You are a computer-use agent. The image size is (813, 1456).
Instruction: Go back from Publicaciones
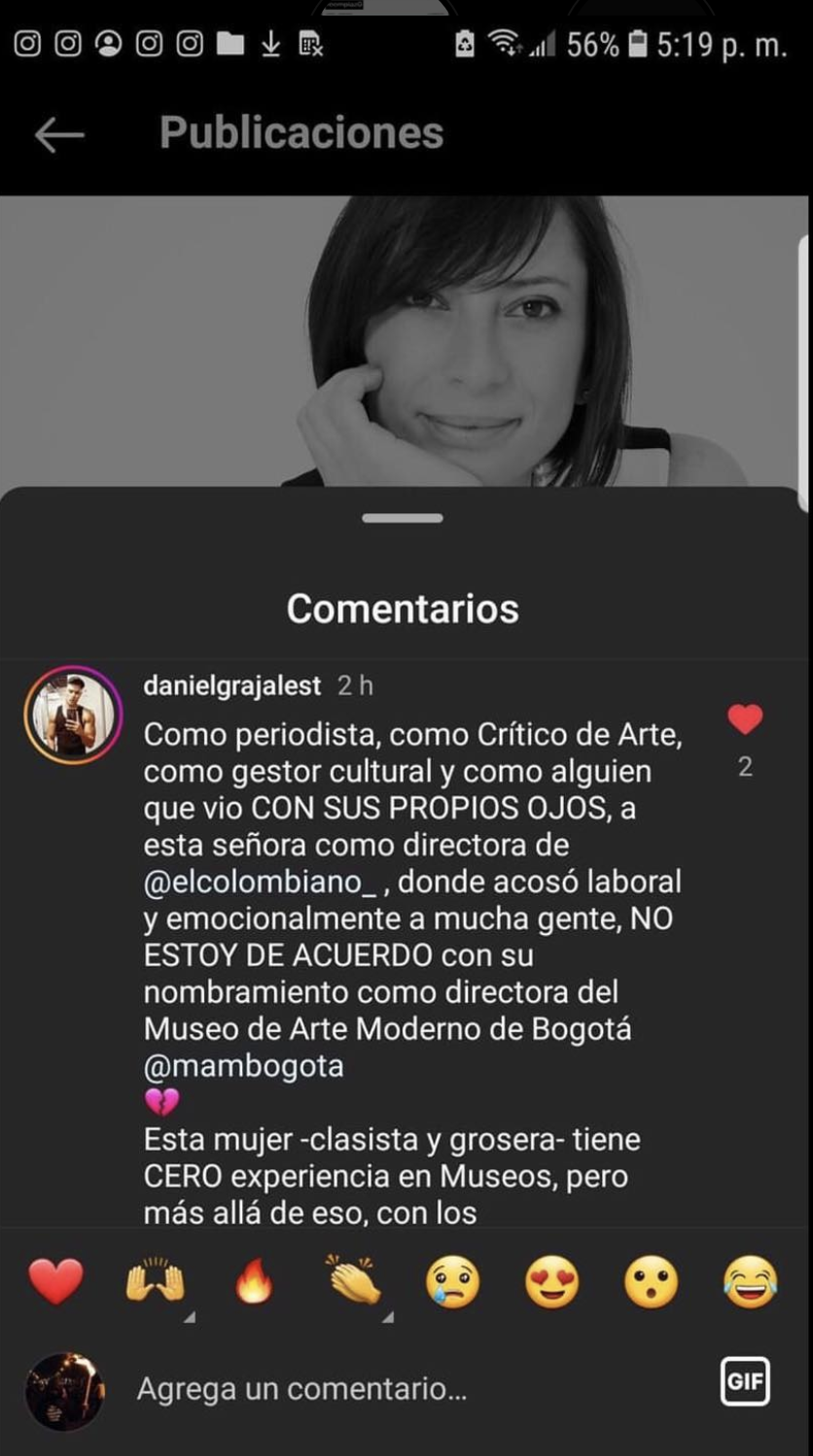pos(59,135)
